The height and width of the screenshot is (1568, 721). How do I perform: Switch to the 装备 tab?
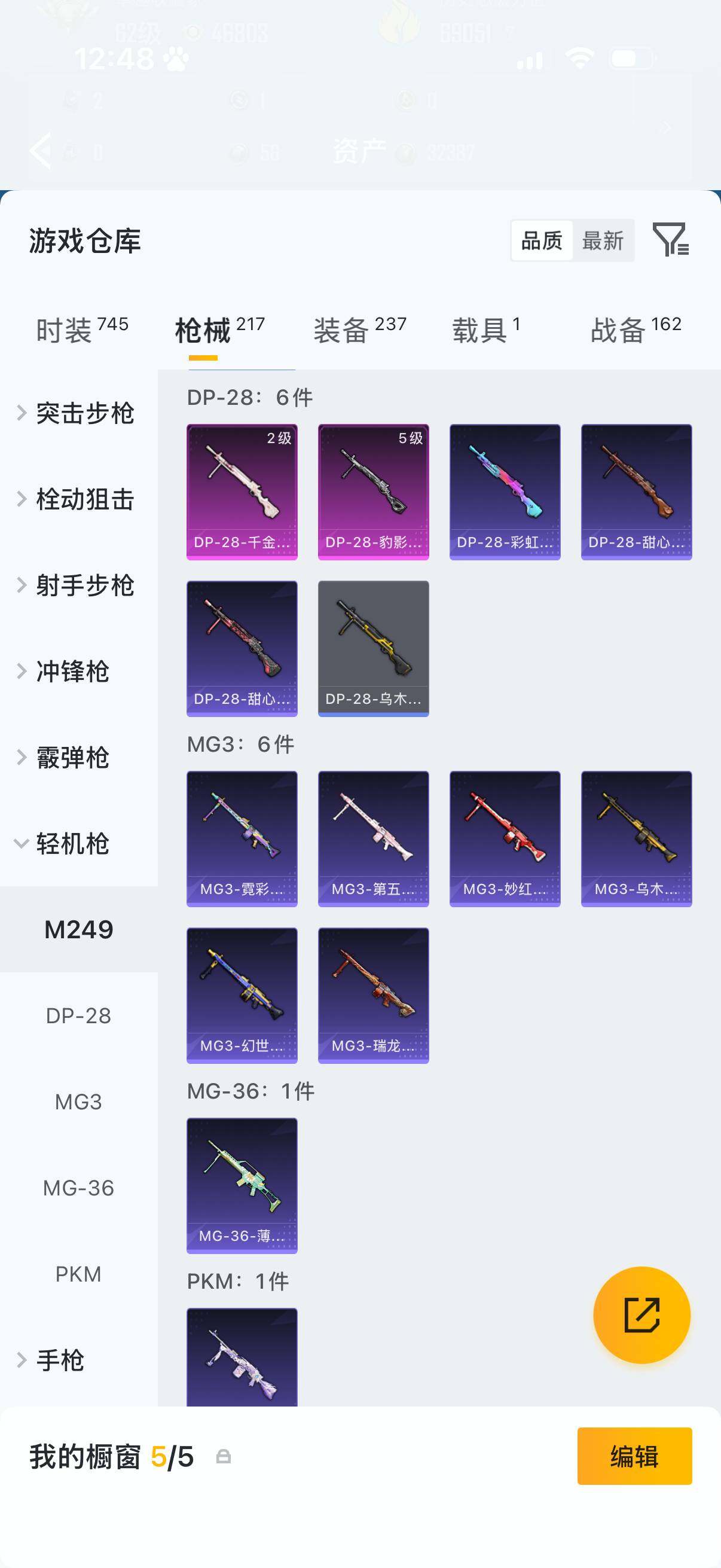[359, 330]
